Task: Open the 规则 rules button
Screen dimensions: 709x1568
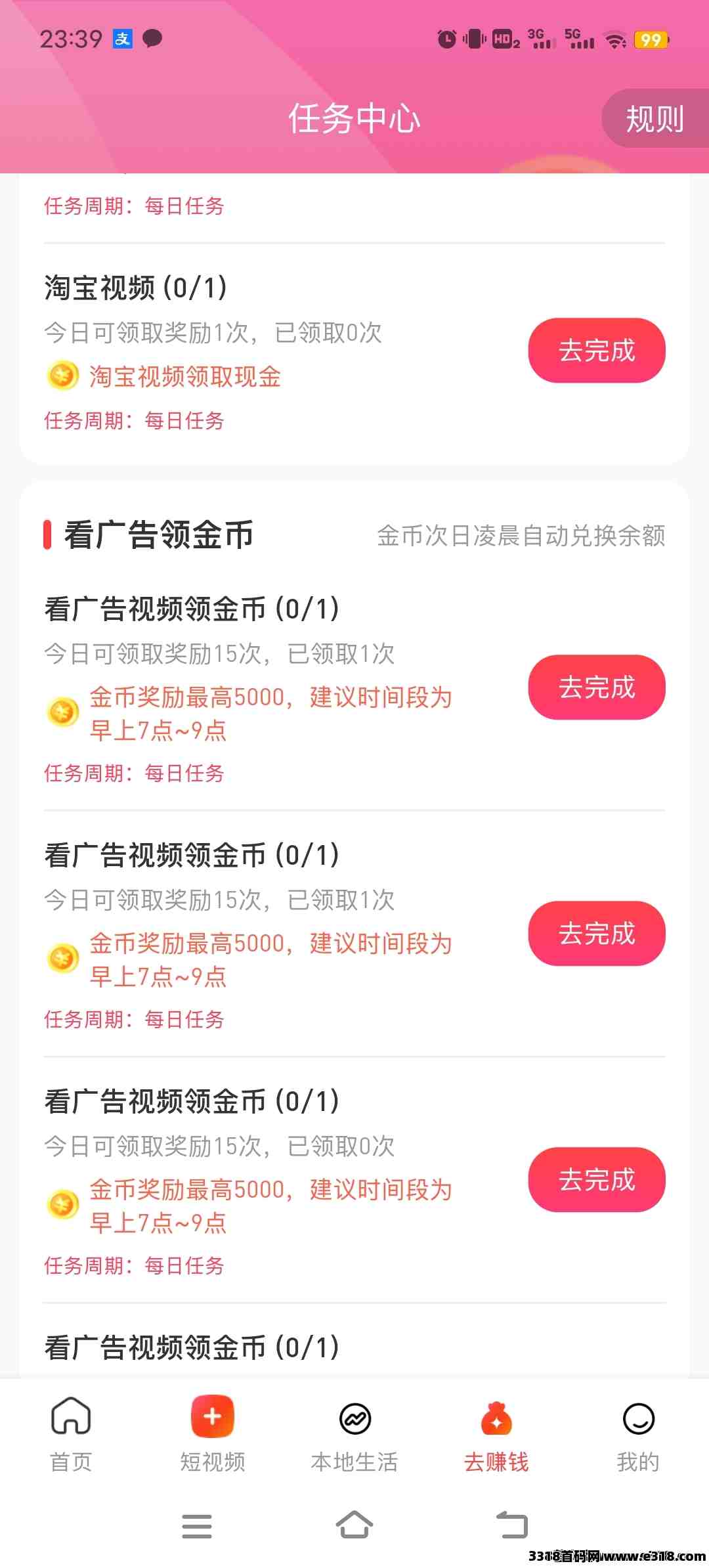Action: pos(655,119)
